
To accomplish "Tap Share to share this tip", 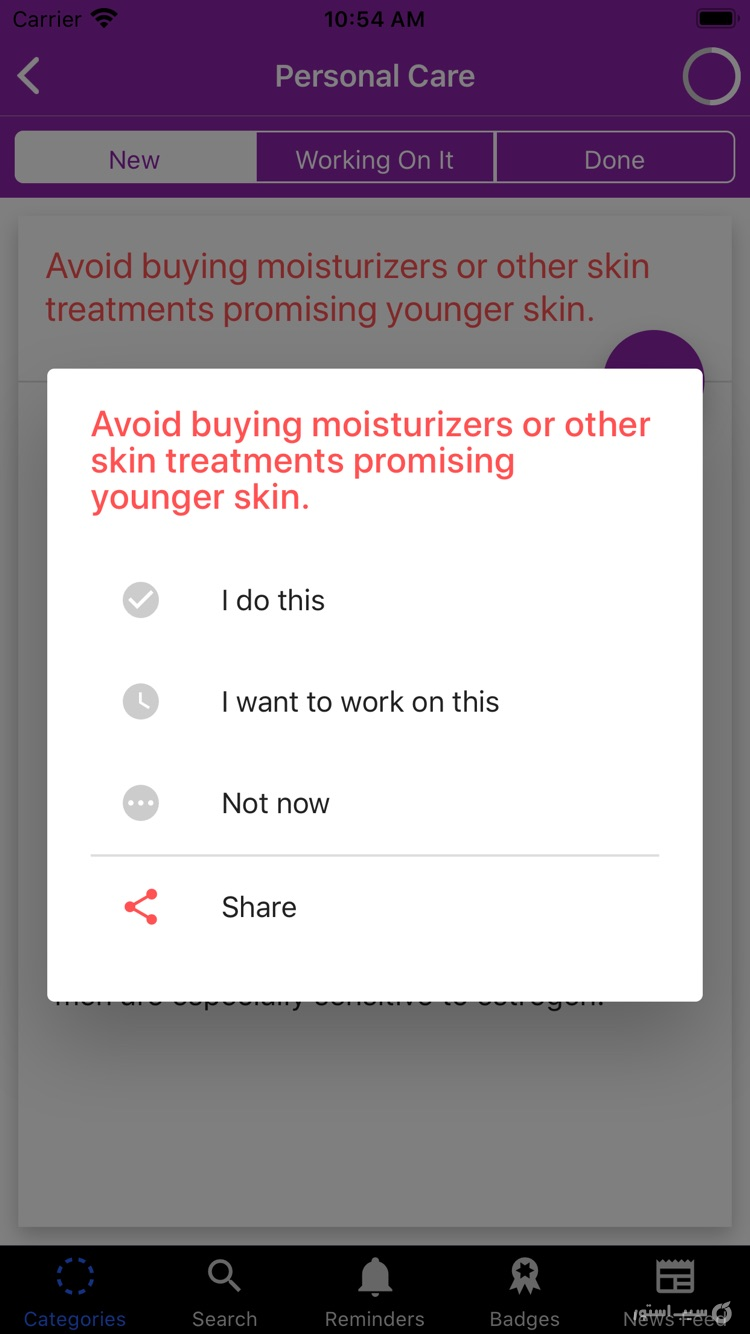I will point(259,906).
